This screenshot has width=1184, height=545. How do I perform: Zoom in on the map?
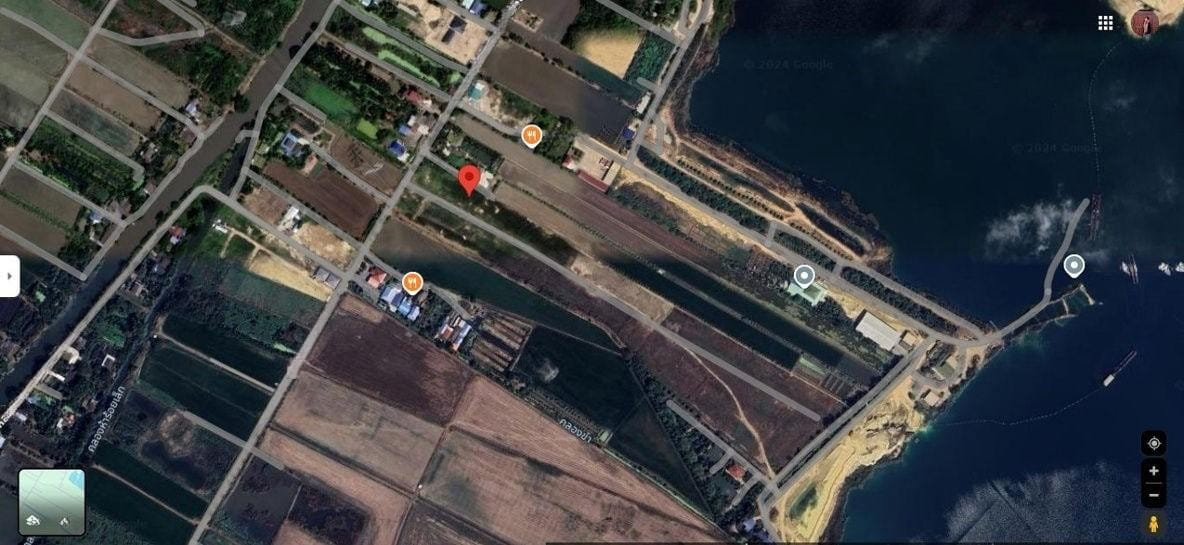[1153, 471]
